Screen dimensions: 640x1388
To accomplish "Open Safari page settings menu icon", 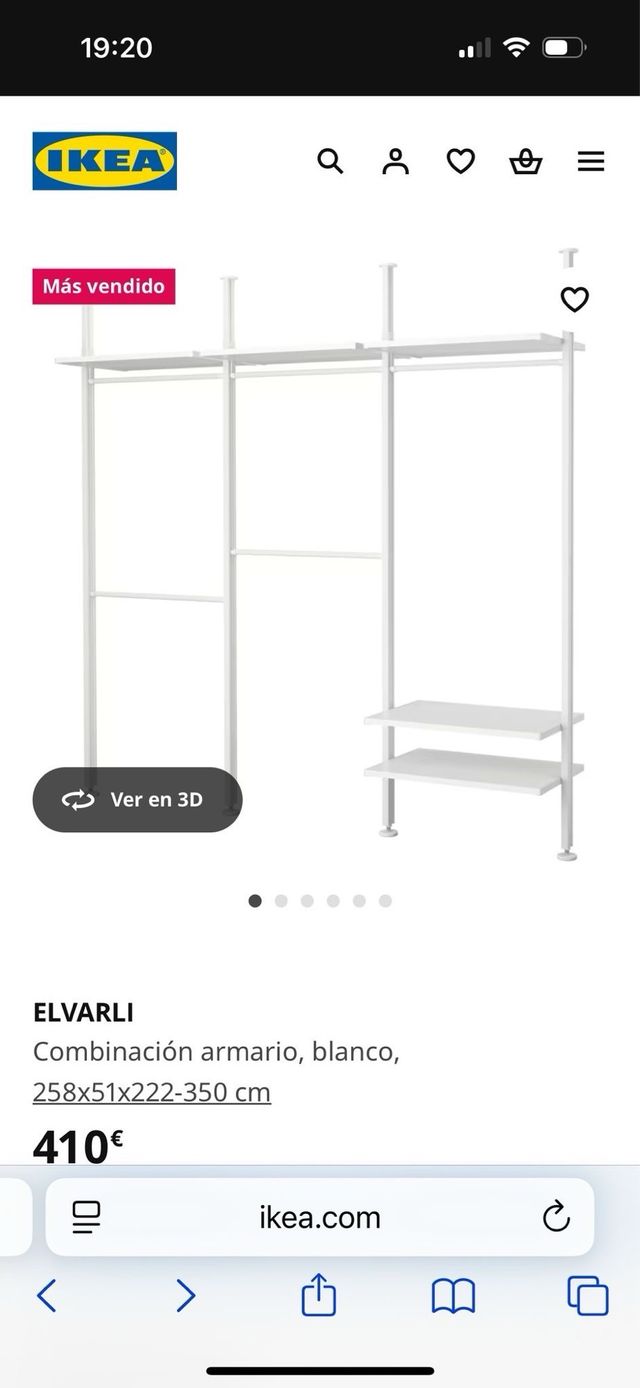I will [87, 1217].
